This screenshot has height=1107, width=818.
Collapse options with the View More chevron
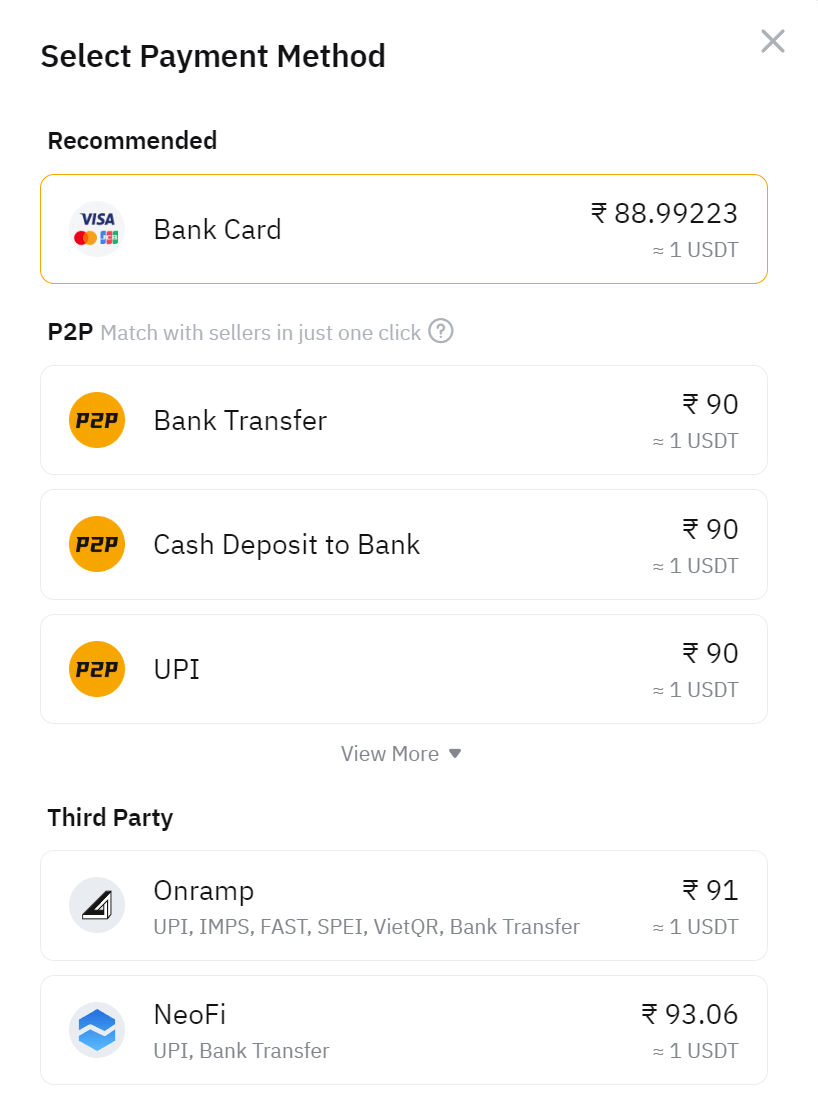(457, 753)
